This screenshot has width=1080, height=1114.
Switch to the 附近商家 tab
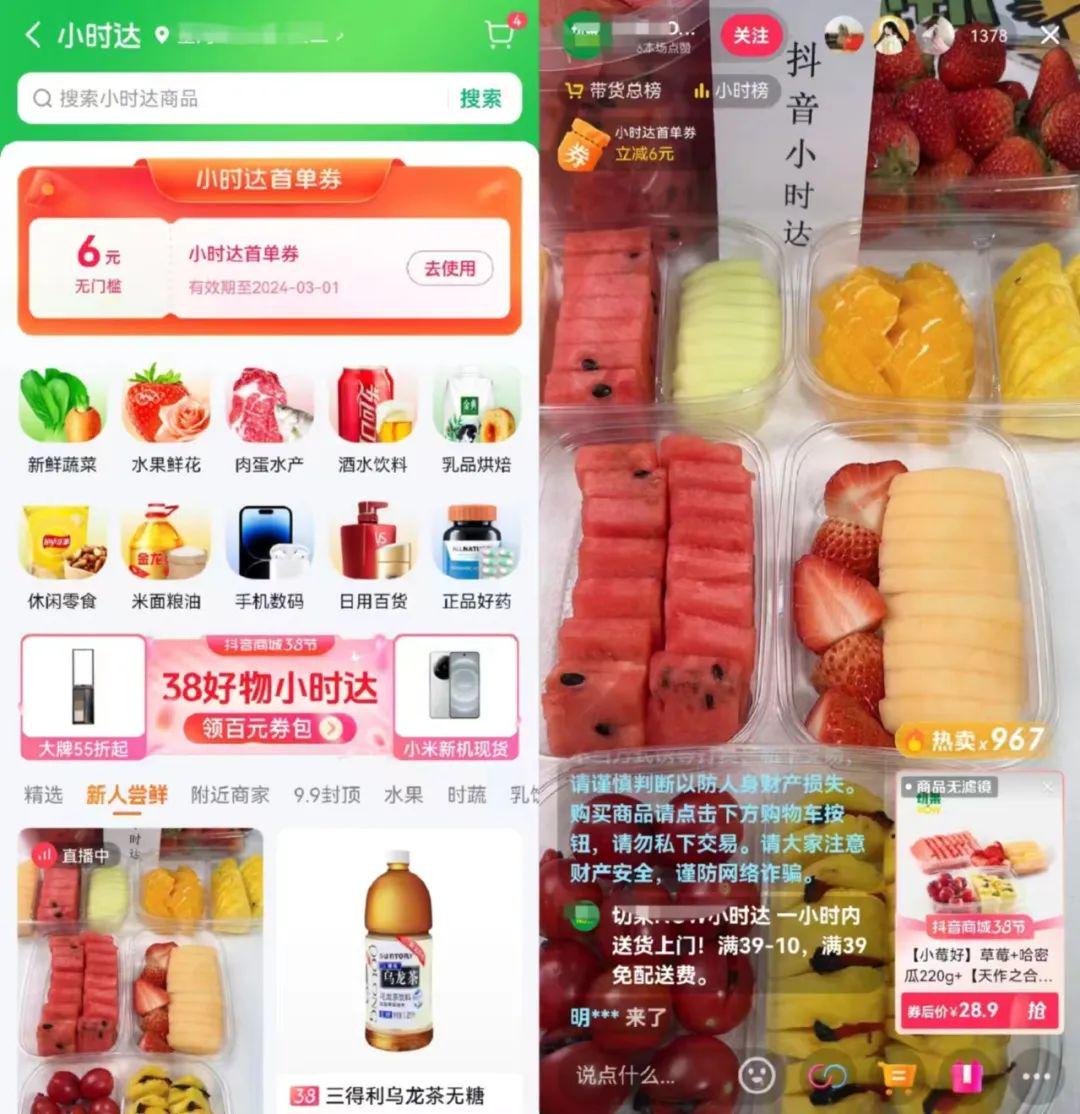point(230,795)
